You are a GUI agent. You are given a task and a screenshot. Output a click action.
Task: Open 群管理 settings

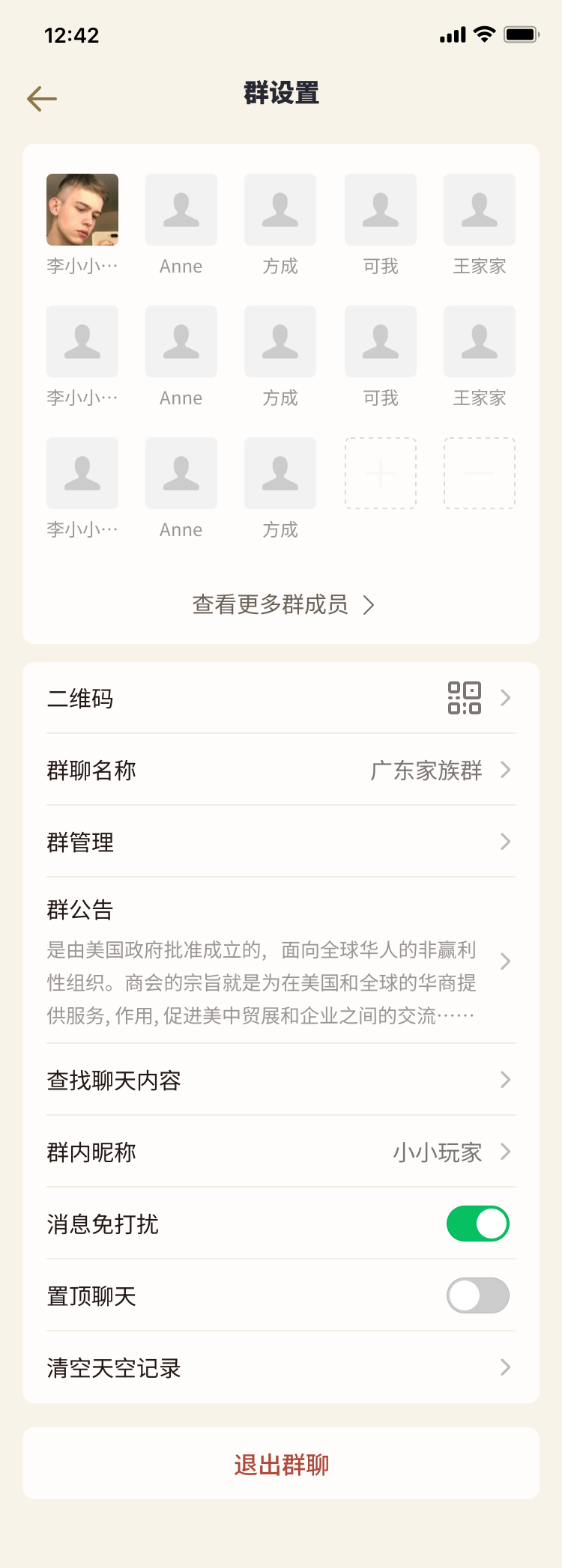281,842
